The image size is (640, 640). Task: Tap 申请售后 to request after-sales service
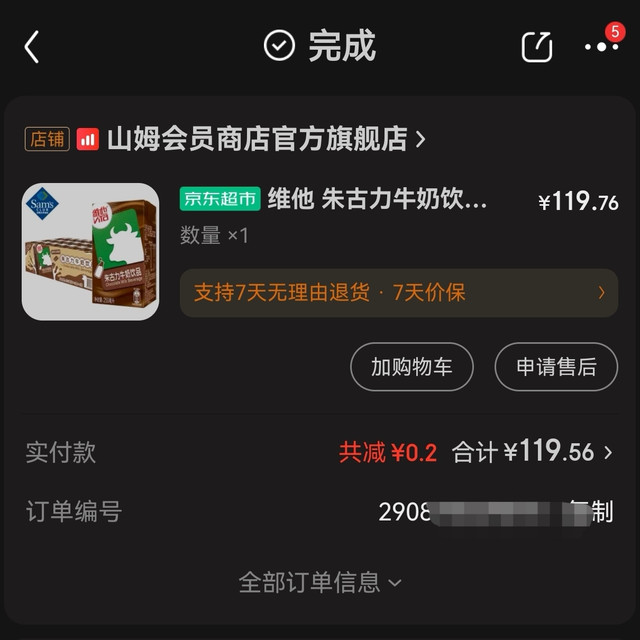coord(556,367)
